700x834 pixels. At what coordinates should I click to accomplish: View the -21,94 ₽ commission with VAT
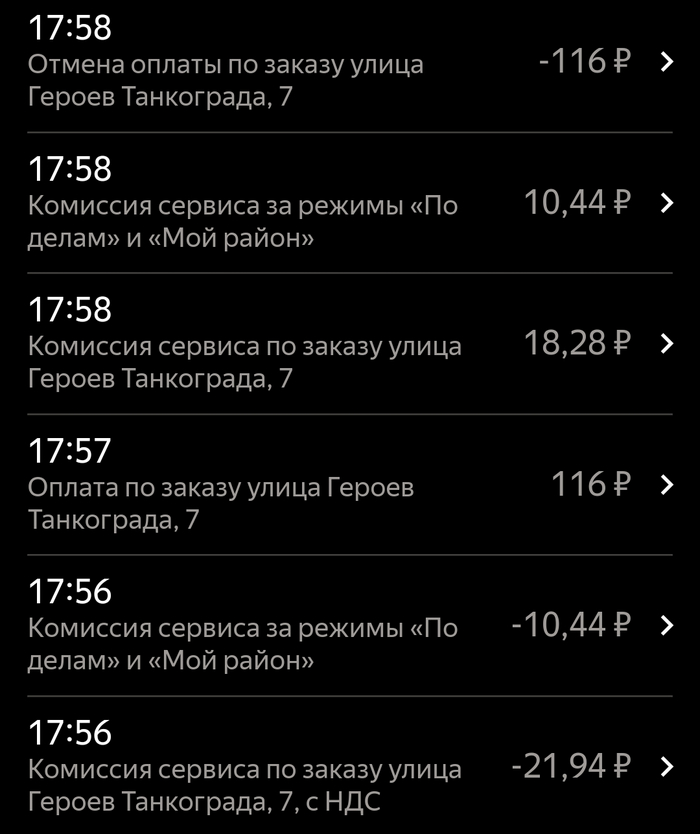coord(350,768)
